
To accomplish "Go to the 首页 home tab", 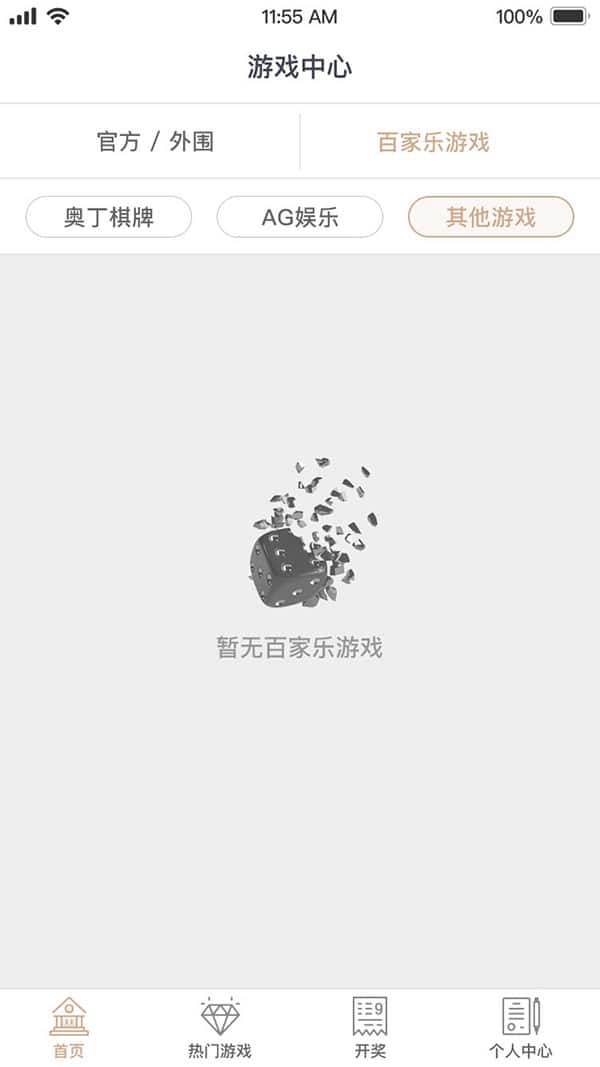I will 69,1028.
